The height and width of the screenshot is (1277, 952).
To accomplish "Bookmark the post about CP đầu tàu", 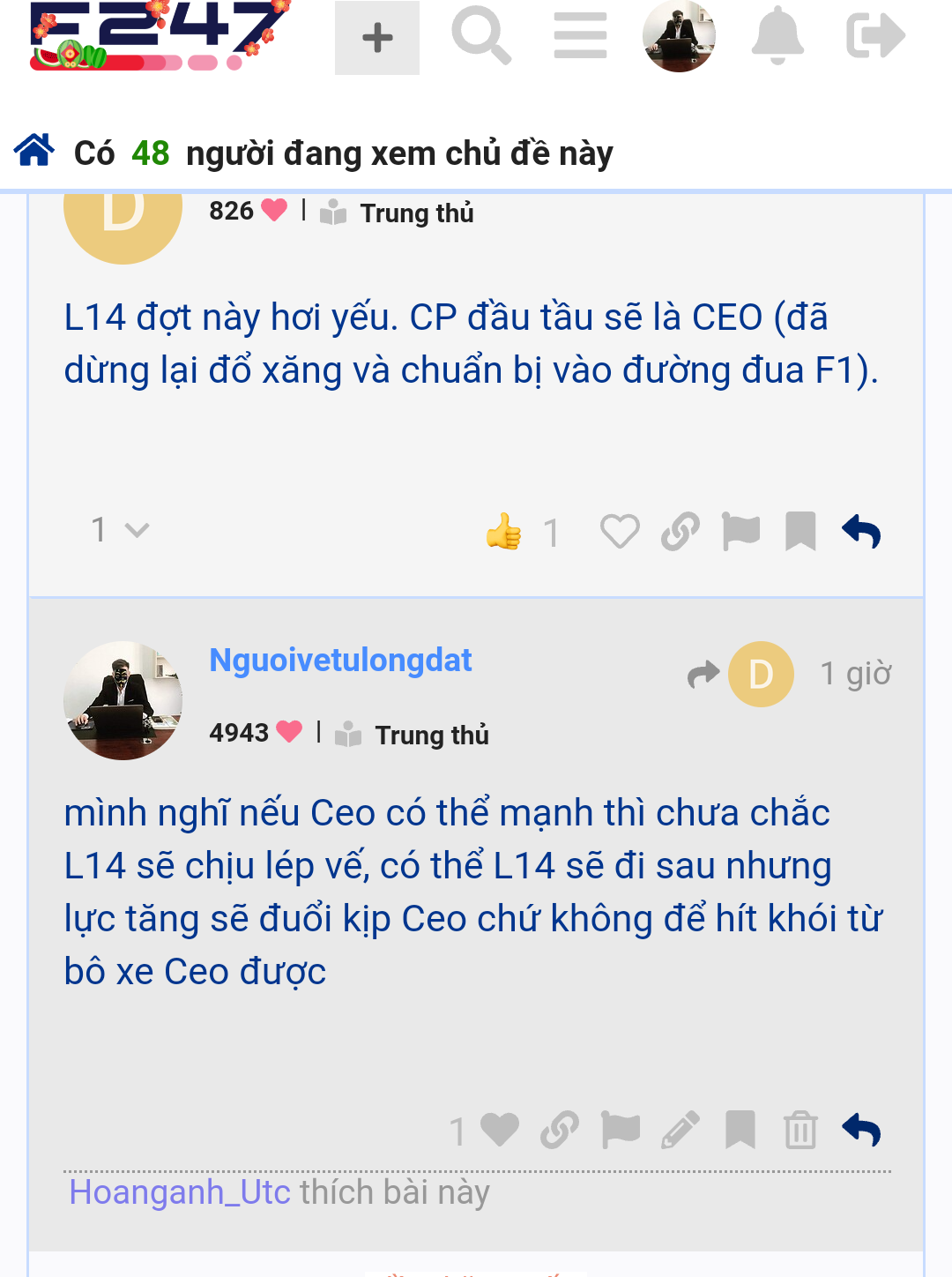I will point(800,532).
